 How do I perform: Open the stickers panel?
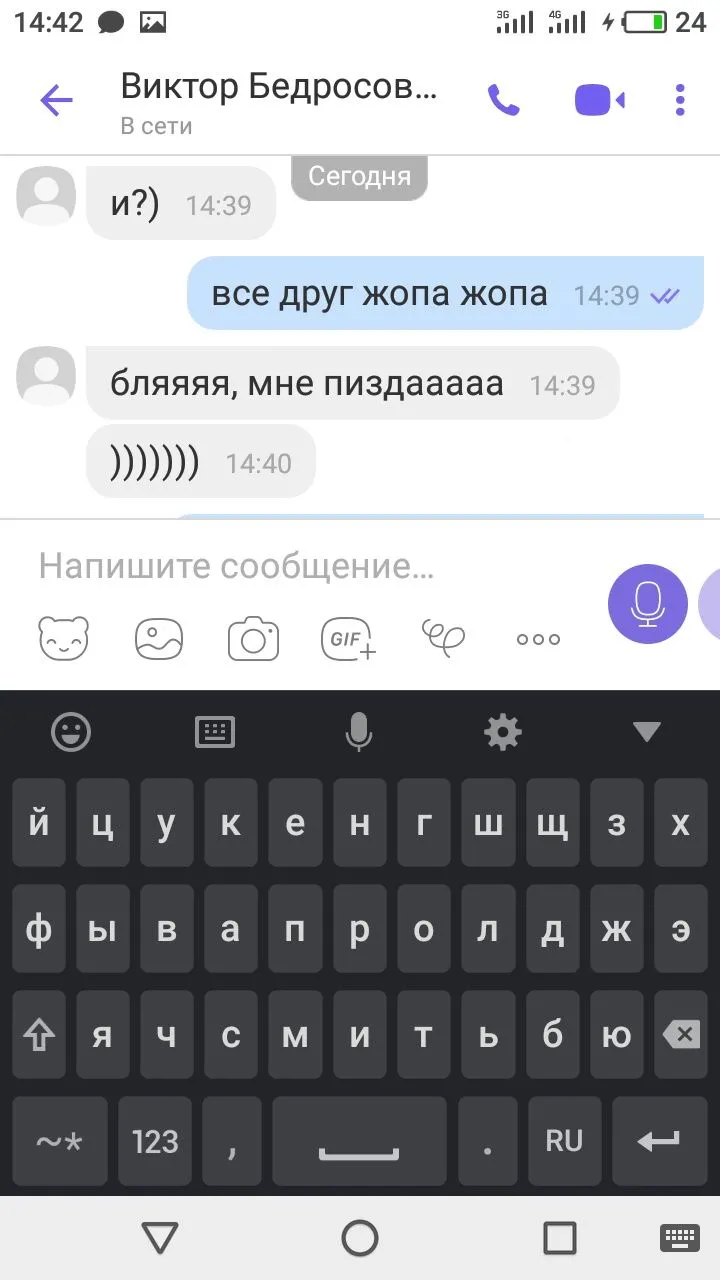(63, 638)
